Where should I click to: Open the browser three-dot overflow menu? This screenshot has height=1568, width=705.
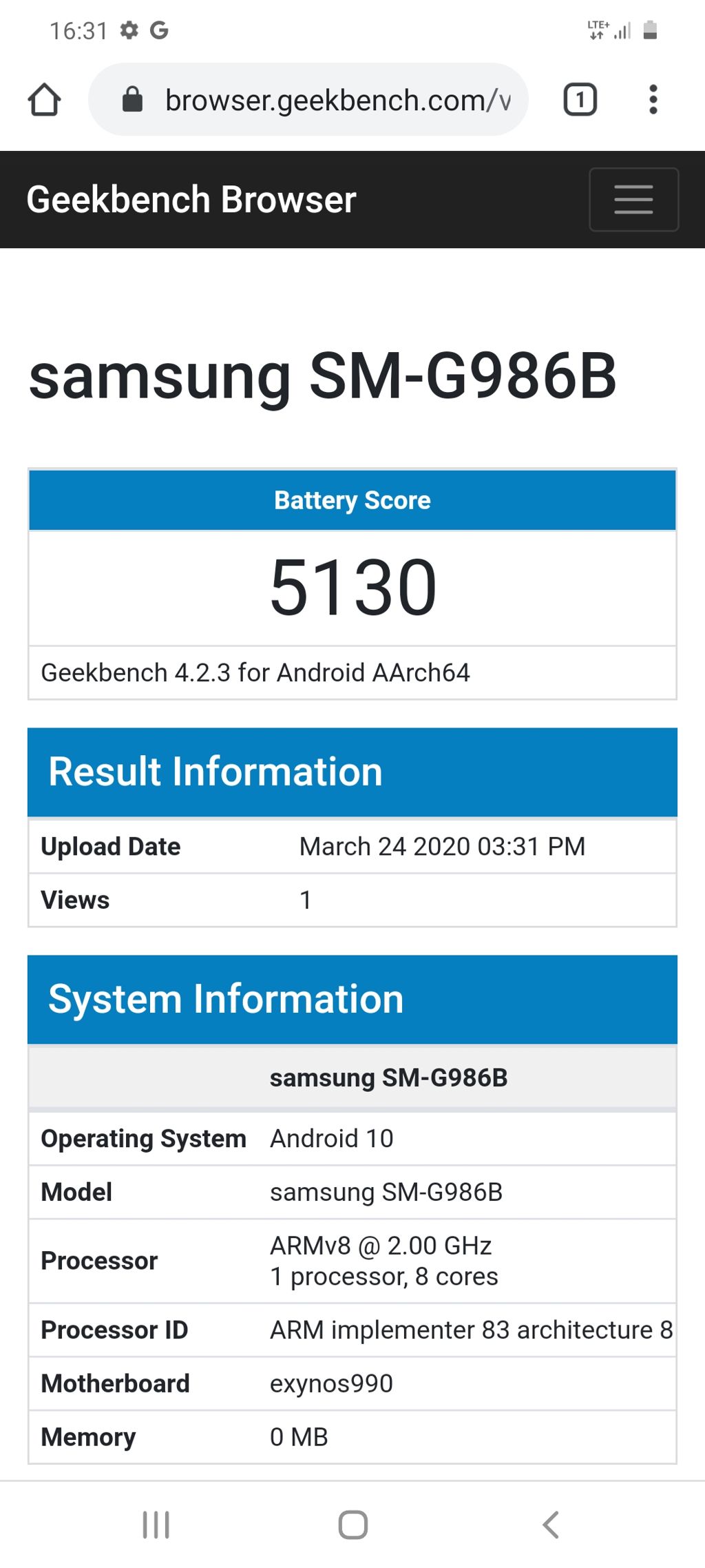653,100
